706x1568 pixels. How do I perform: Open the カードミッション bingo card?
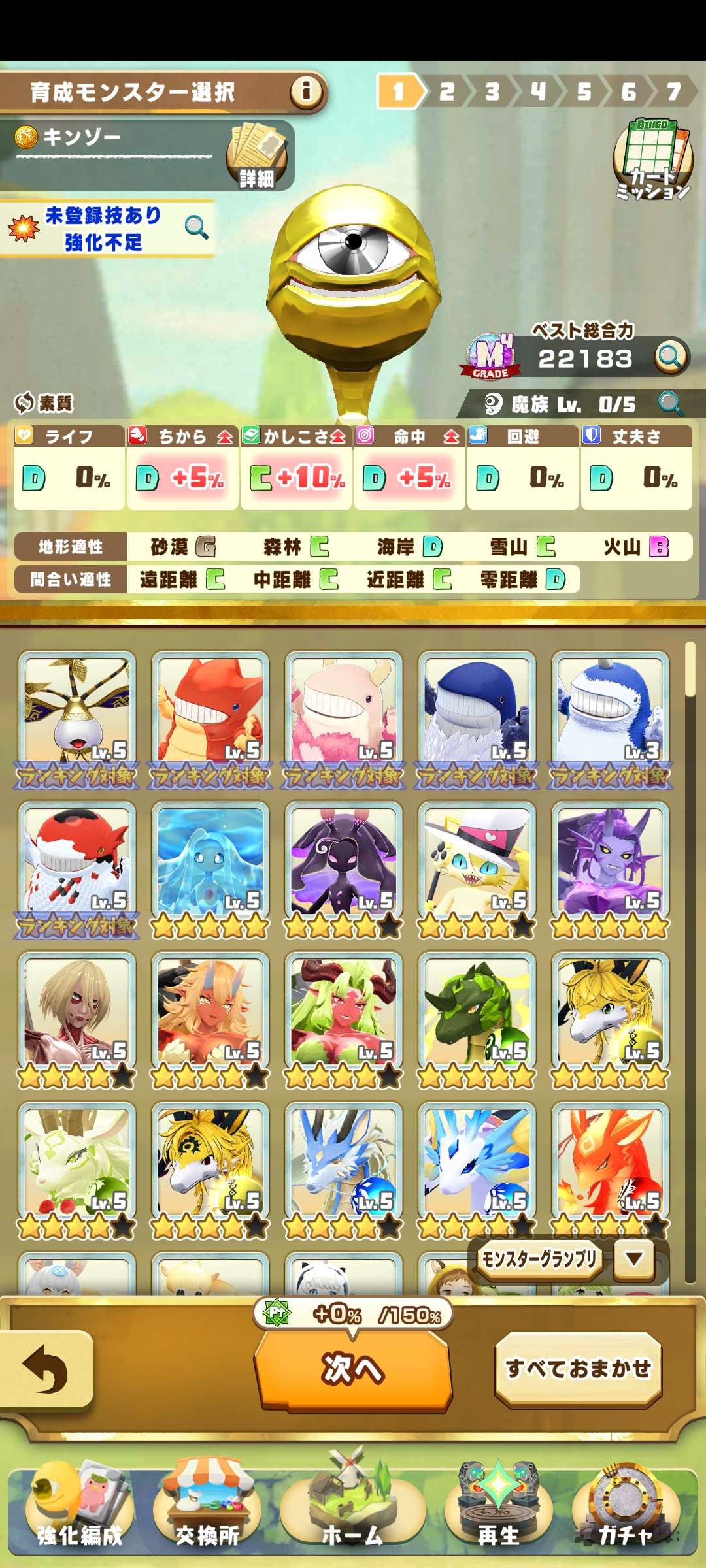coord(652,160)
